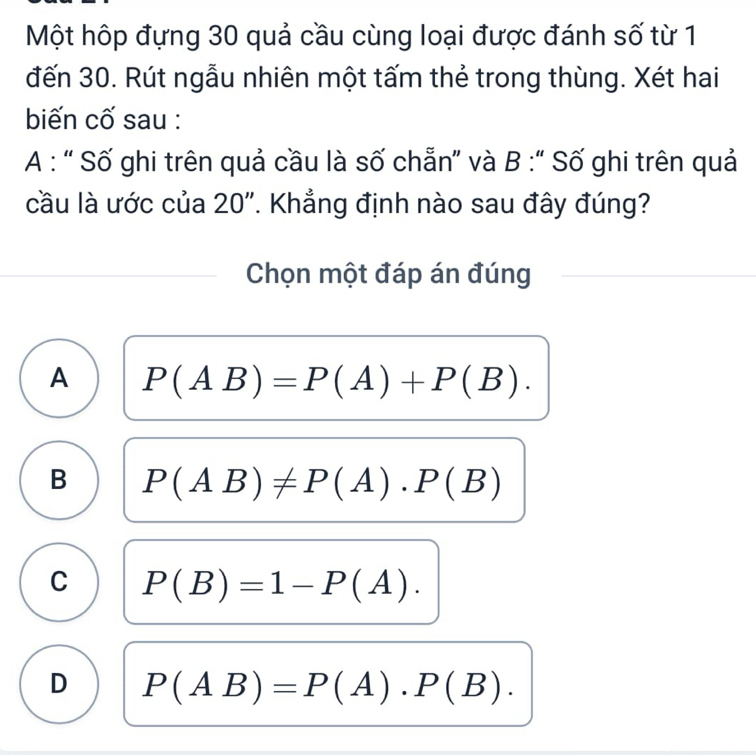756x755 pixels.
Task: Mark answer D: P(AB)=P(A).P(B)
Action: click(328, 684)
